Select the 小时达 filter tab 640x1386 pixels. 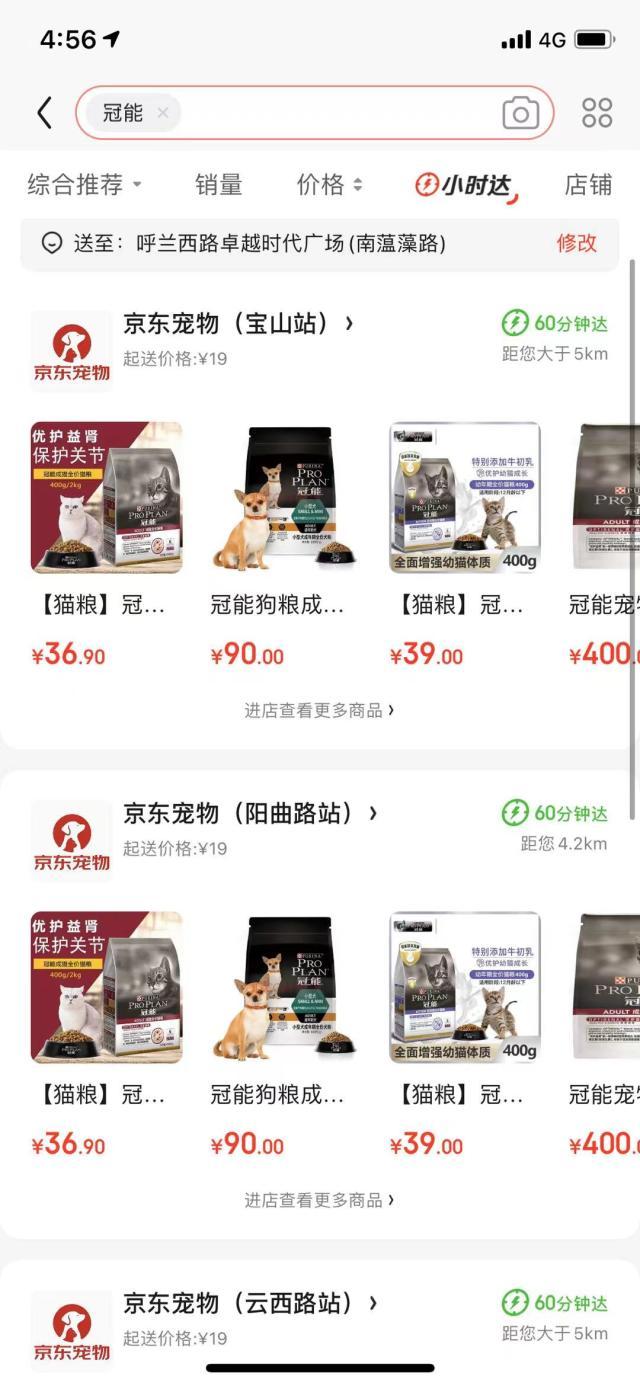[x=466, y=186]
